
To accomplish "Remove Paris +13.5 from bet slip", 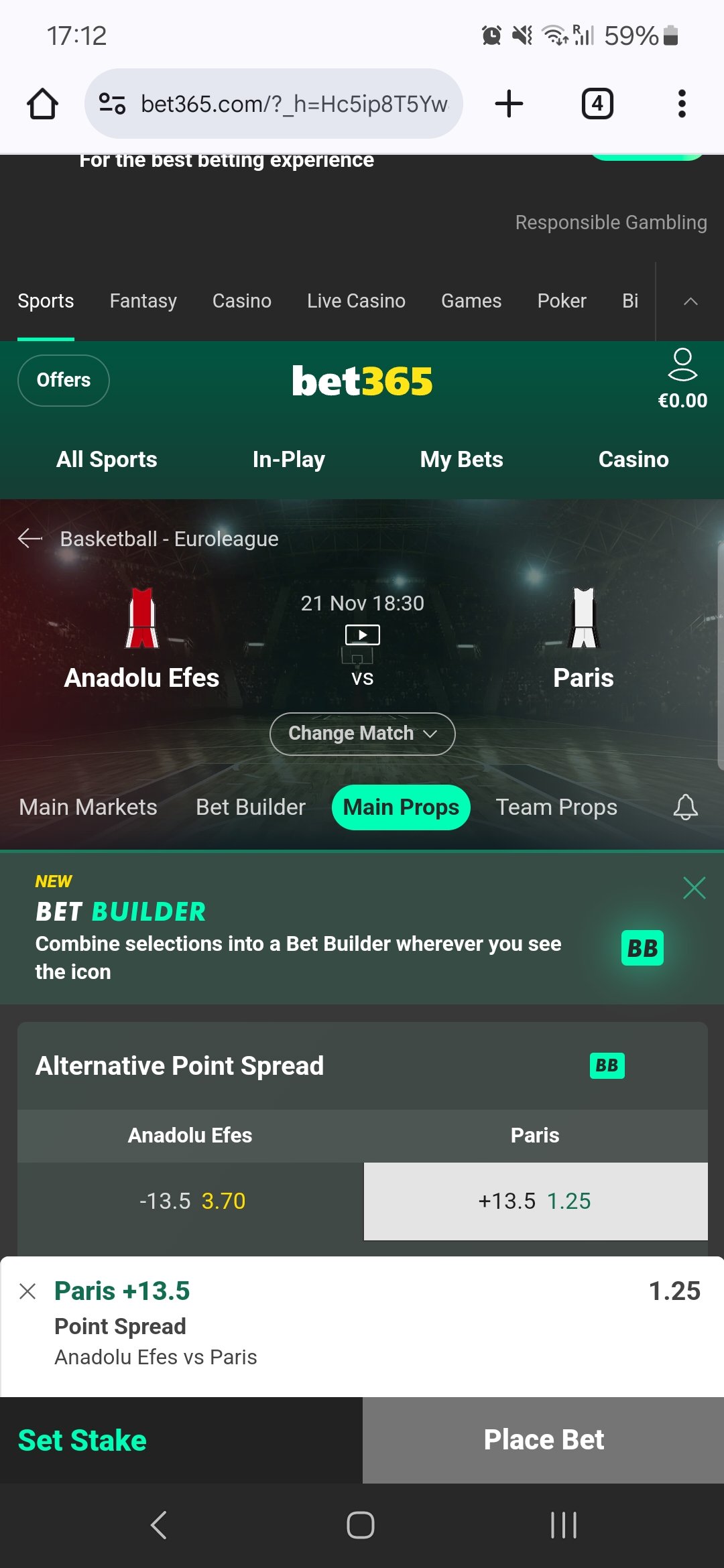I will click(x=27, y=1291).
